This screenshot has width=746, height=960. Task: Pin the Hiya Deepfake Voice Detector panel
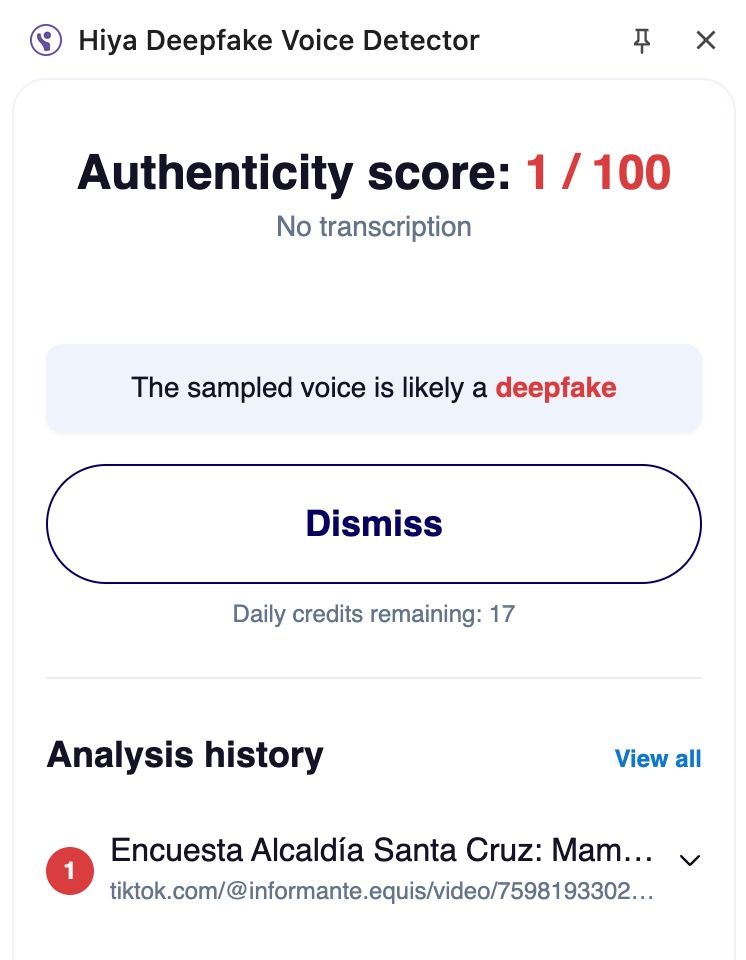(x=642, y=41)
